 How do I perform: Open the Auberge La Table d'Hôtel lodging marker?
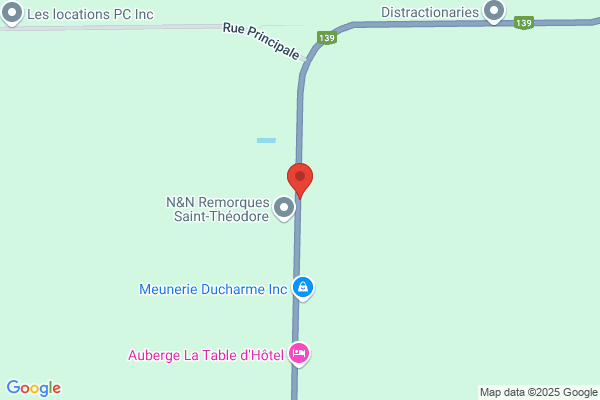299,354
